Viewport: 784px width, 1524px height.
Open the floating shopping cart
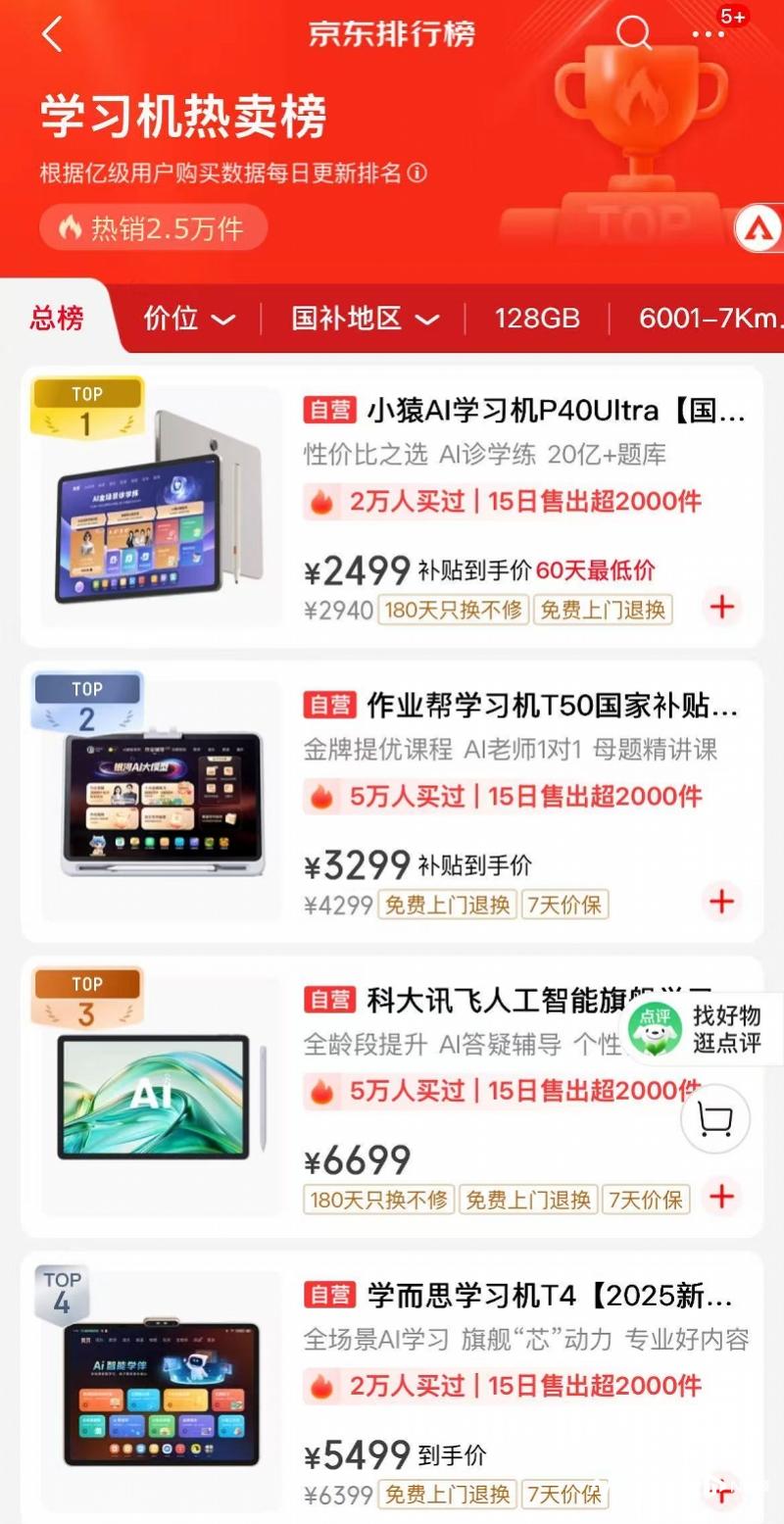click(715, 1119)
